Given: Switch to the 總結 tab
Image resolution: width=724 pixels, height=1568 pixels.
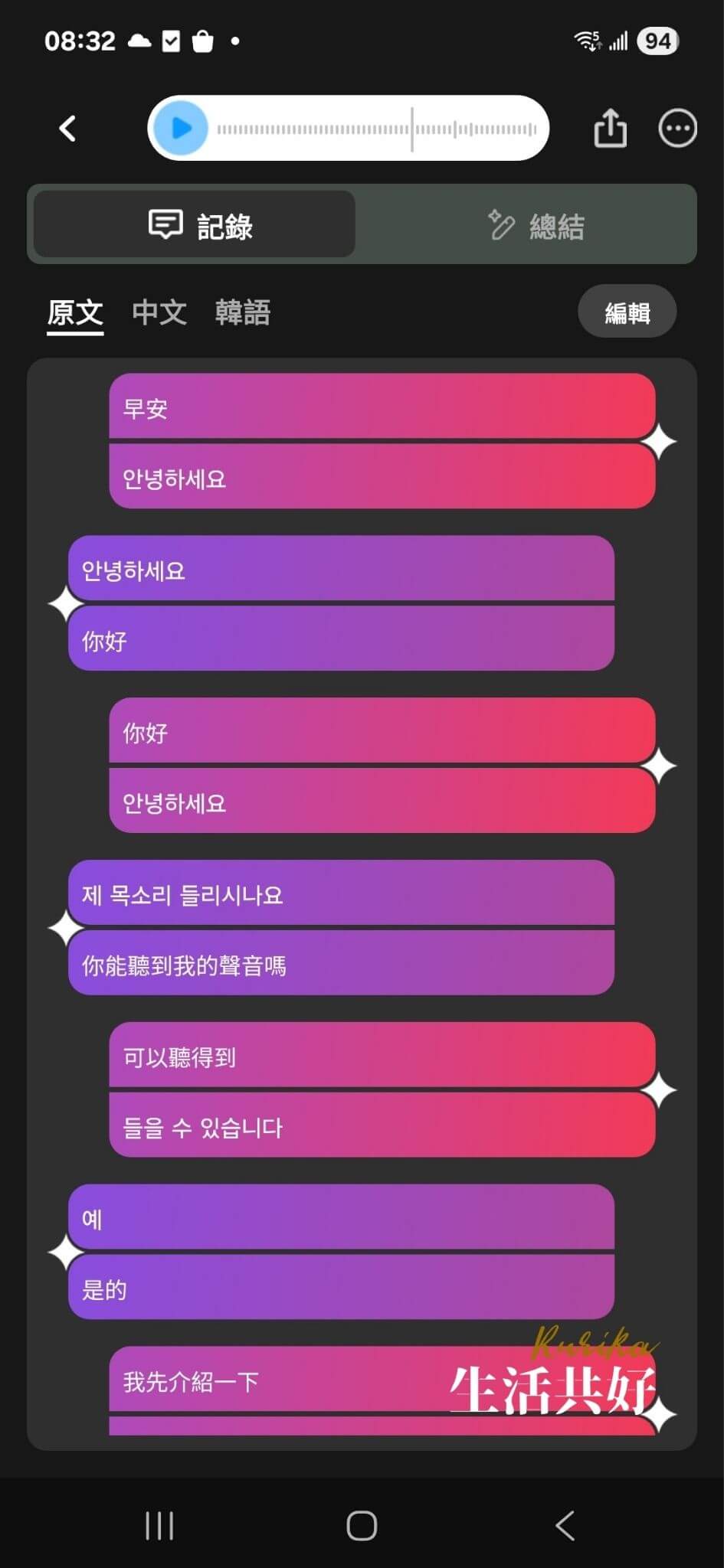Looking at the screenshot, I should point(535,226).
